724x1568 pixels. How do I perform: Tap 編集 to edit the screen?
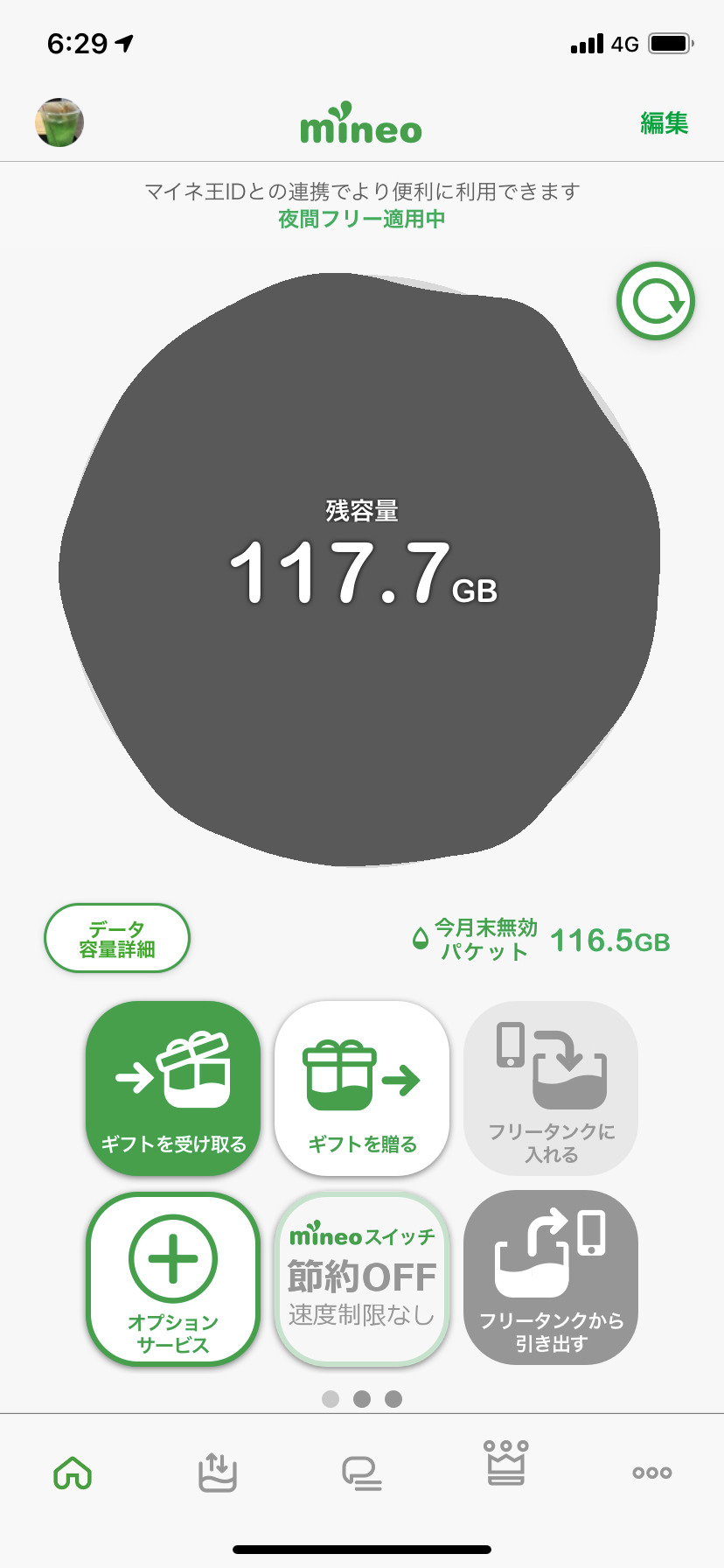point(664,123)
